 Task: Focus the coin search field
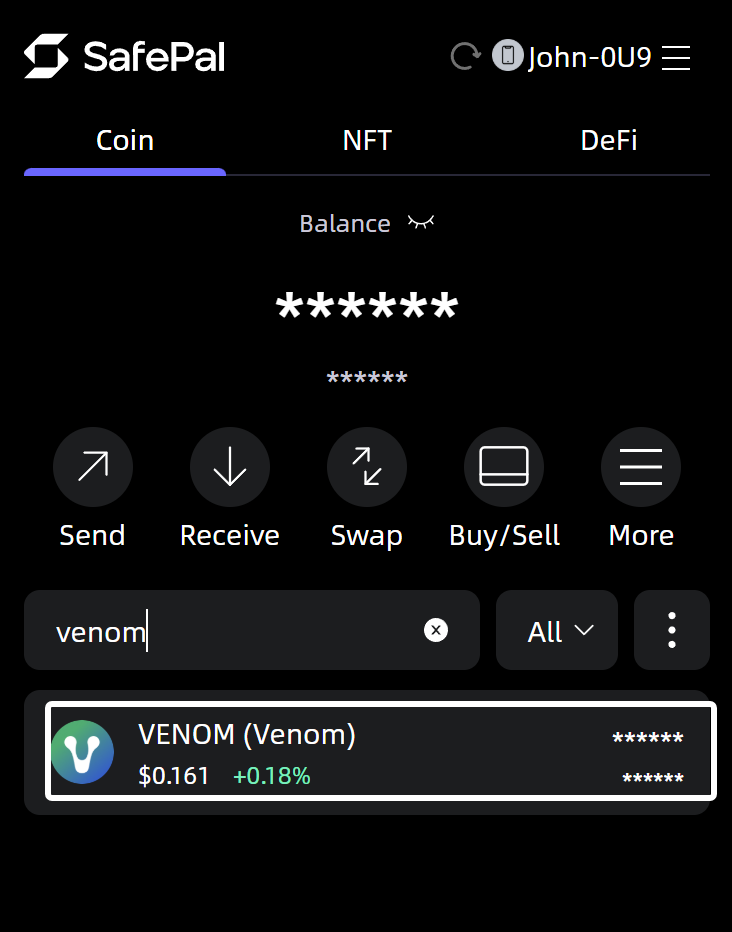click(240, 631)
